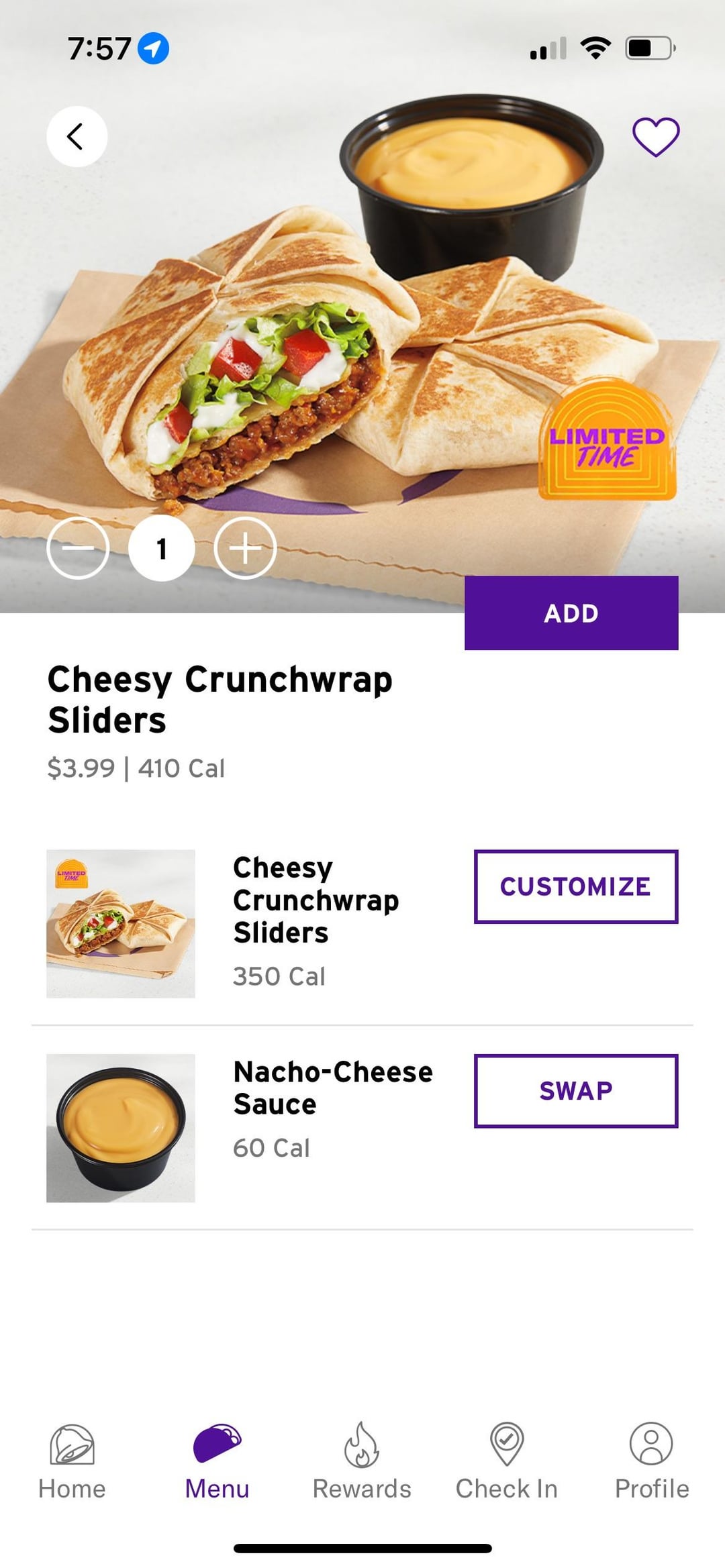Favorite this item with the heart icon
The height and width of the screenshot is (1568, 725).
(x=655, y=137)
